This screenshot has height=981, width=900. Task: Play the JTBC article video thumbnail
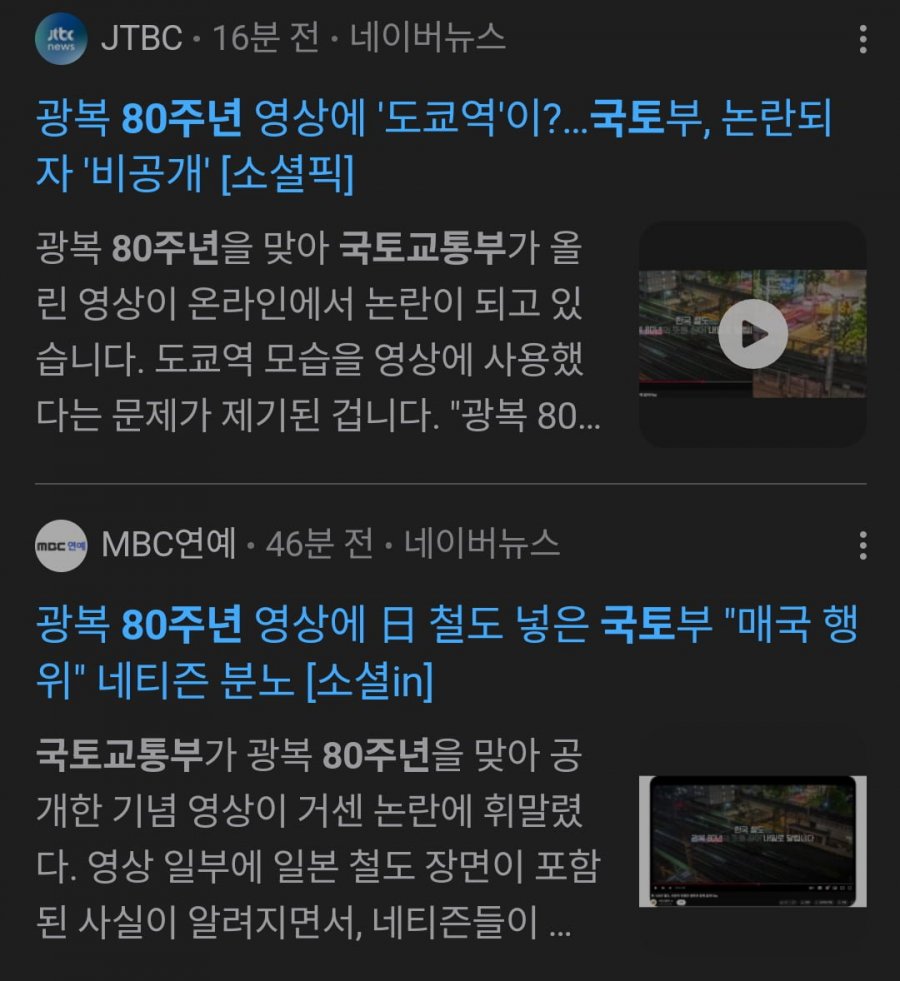pos(752,333)
